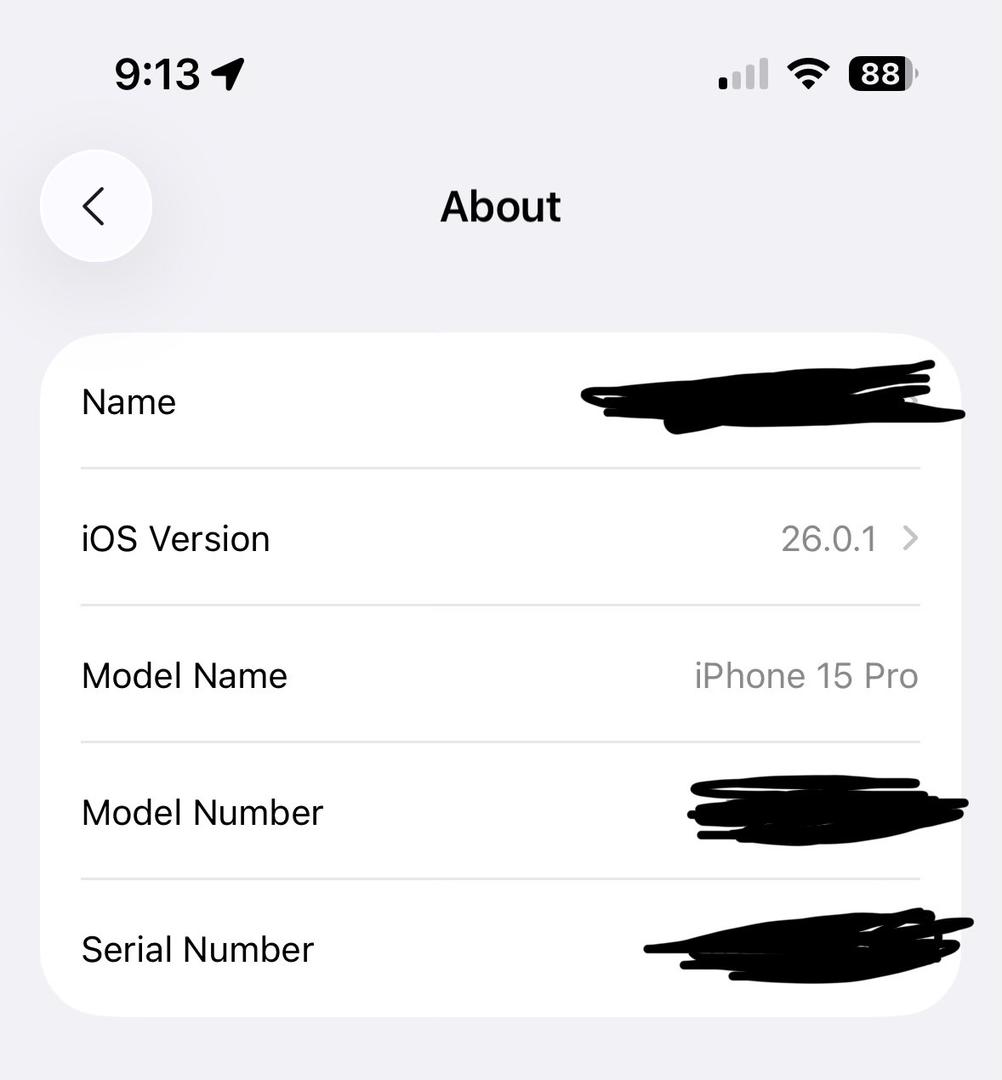1002x1080 pixels.
Task: Open the Name row
Action: tap(500, 402)
